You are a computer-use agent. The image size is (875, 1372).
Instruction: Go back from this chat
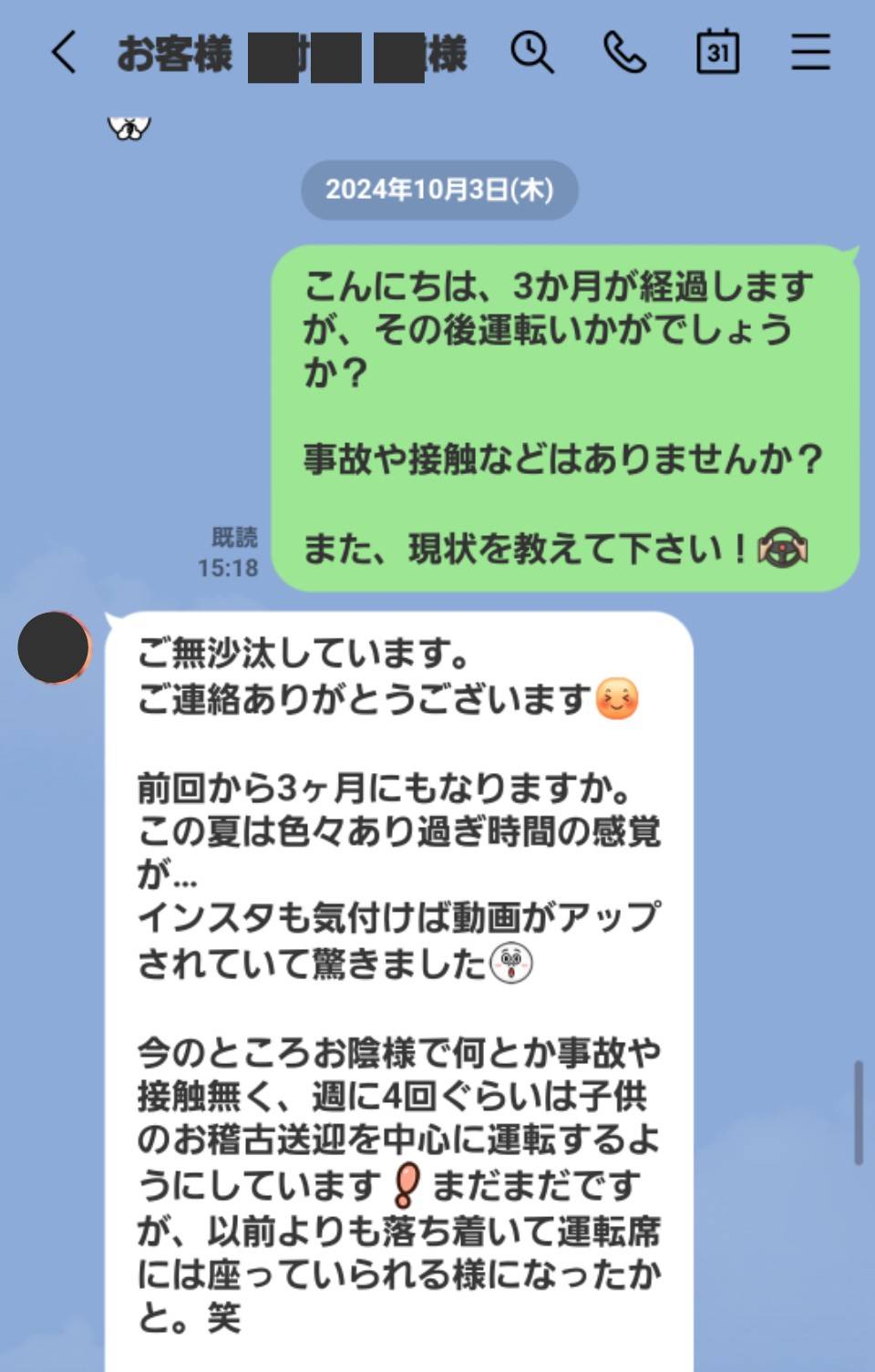(x=63, y=52)
